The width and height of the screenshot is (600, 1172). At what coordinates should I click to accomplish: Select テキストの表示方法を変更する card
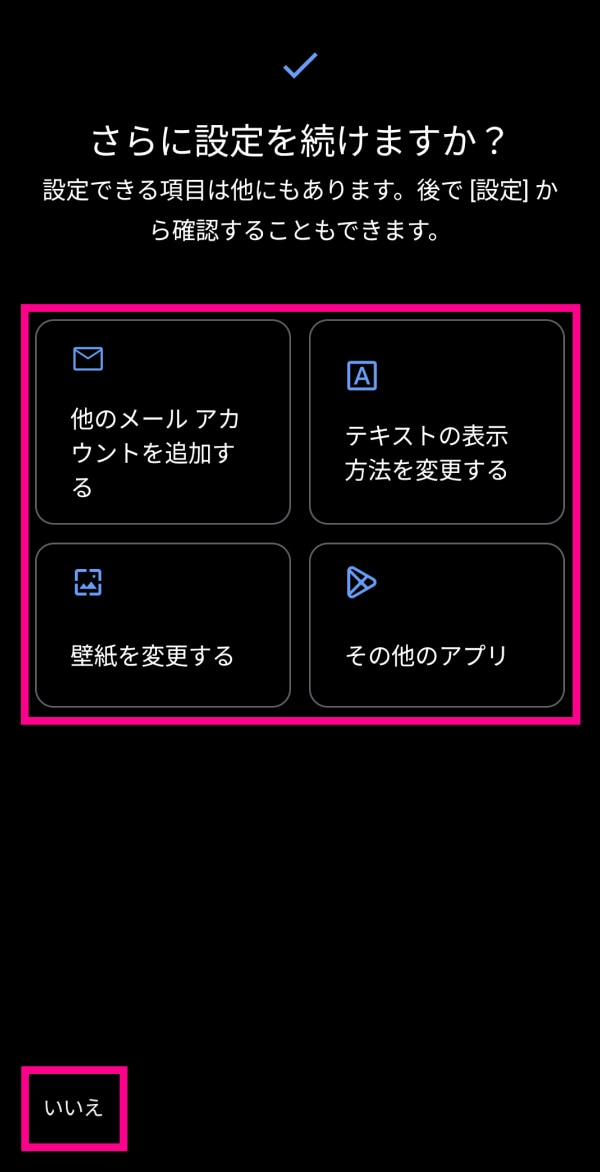pos(437,421)
